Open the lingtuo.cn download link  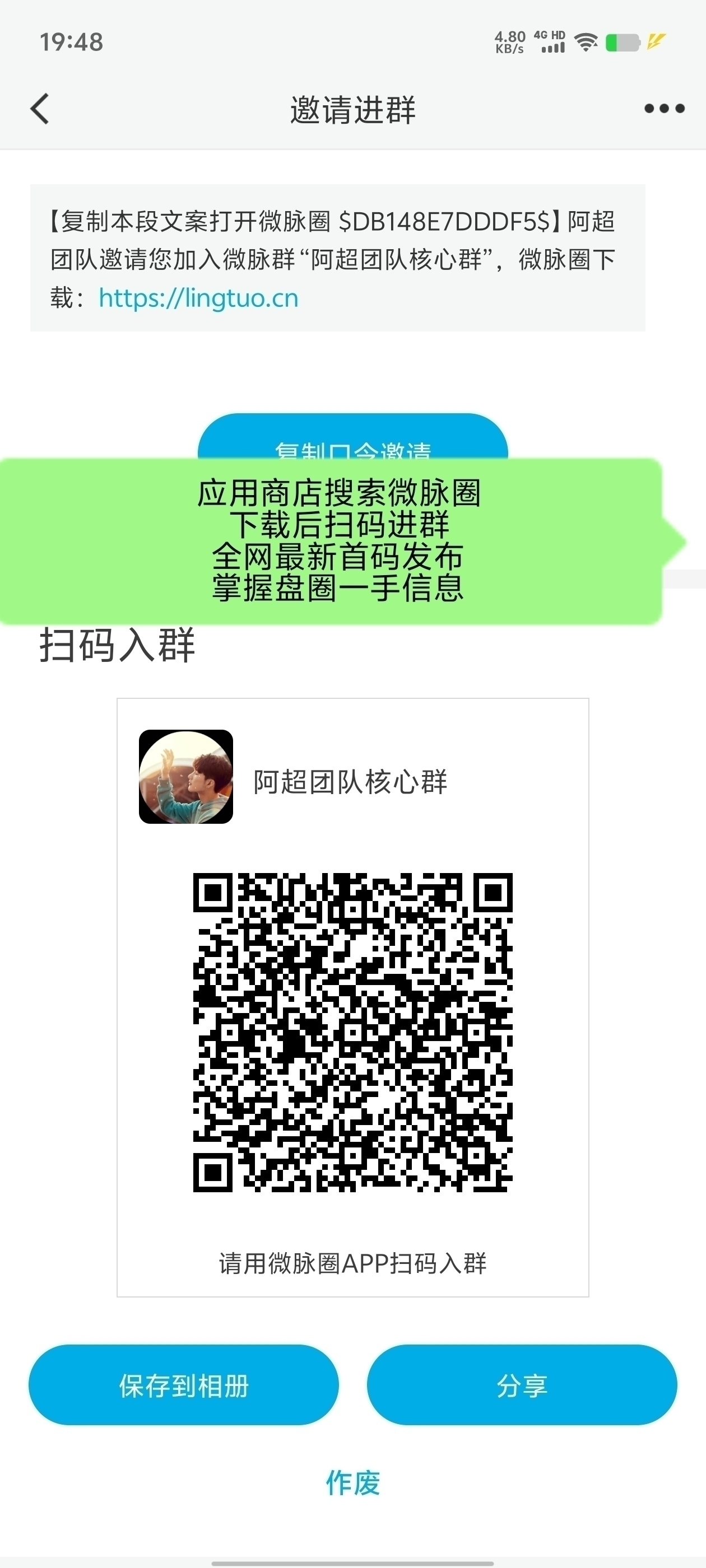coord(198,298)
